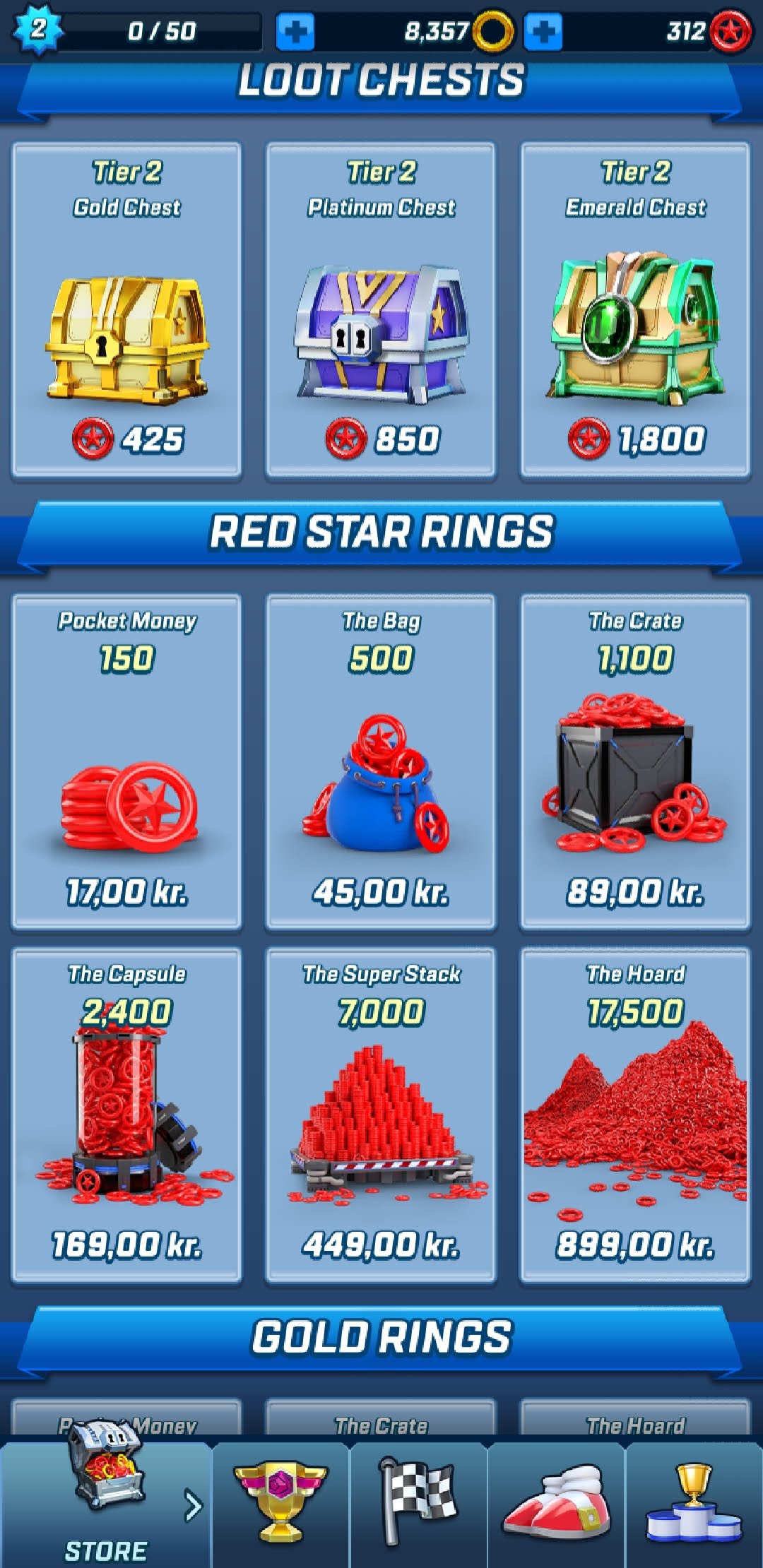The height and width of the screenshot is (1568, 763).
Task: Select The Bag 500 rings offer
Action: click(381, 762)
